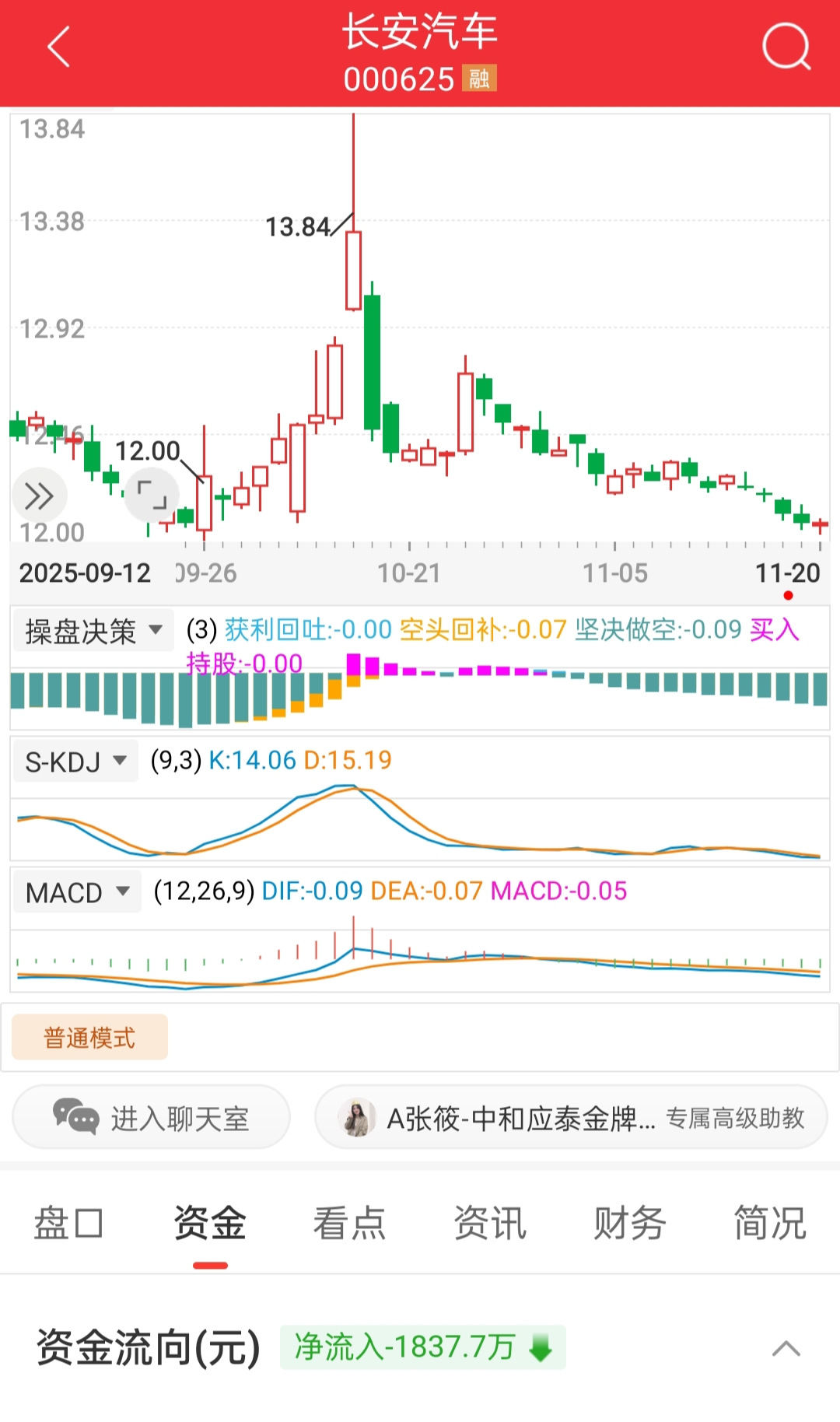Viewport: 840px width, 1422px height.
Task: Open the 操盘决策 indicator dropdown
Action: (93, 630)
